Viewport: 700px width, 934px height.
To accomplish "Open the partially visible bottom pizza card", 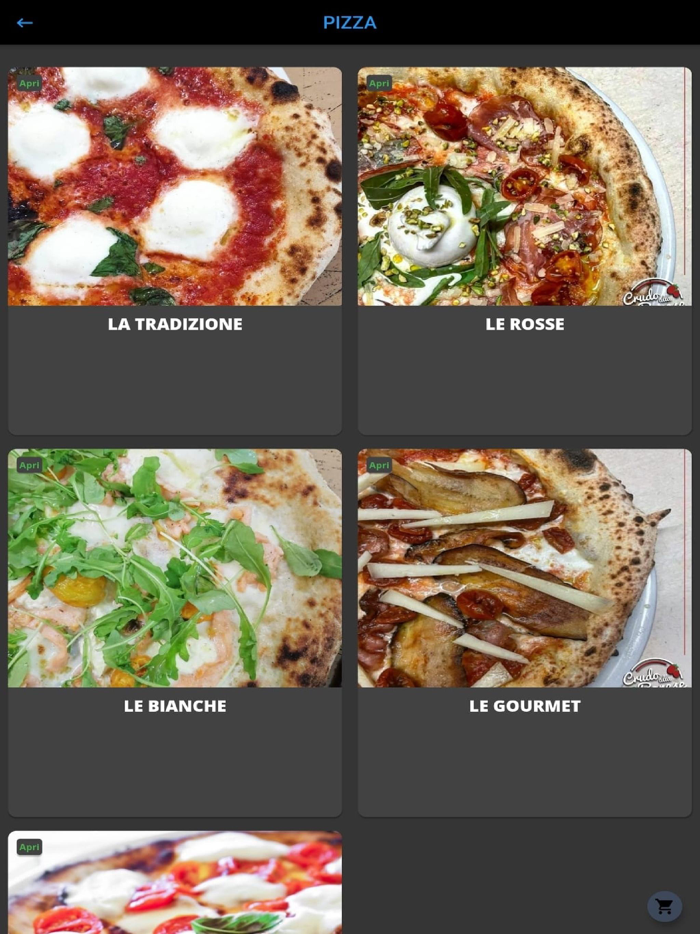I will coord(175,883).
